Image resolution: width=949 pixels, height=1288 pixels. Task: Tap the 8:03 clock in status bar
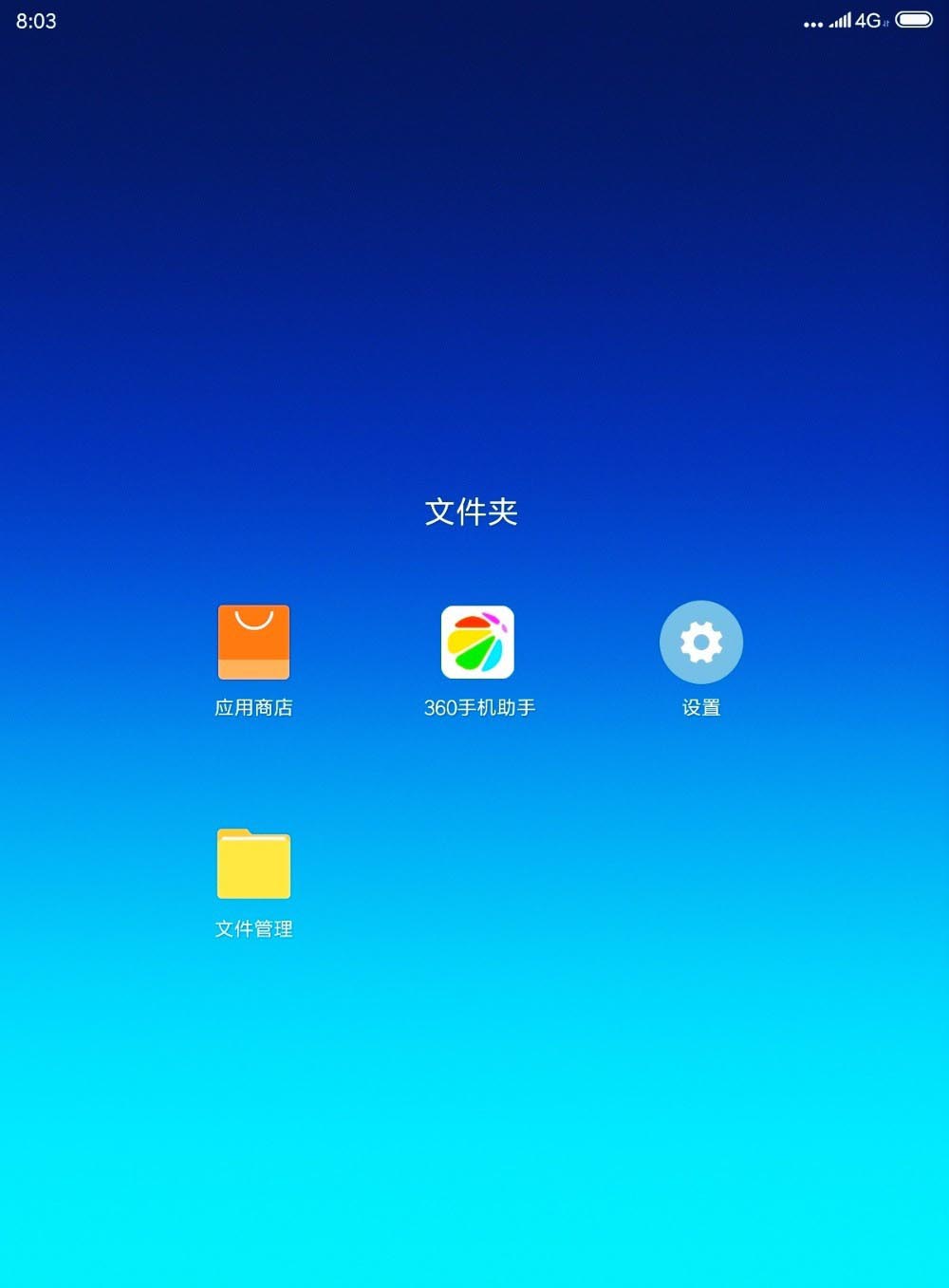(x=34, y=20)
